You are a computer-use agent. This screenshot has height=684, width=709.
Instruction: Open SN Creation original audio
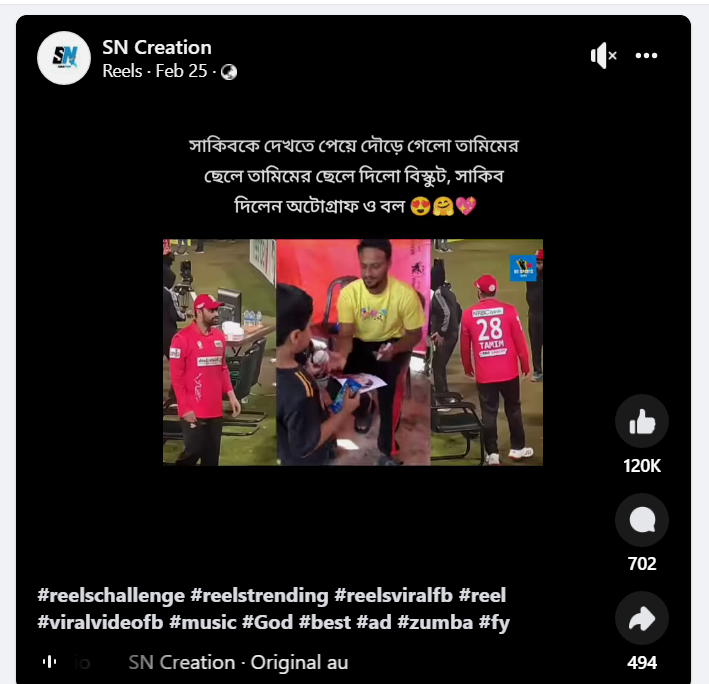[x=238, y=662]
